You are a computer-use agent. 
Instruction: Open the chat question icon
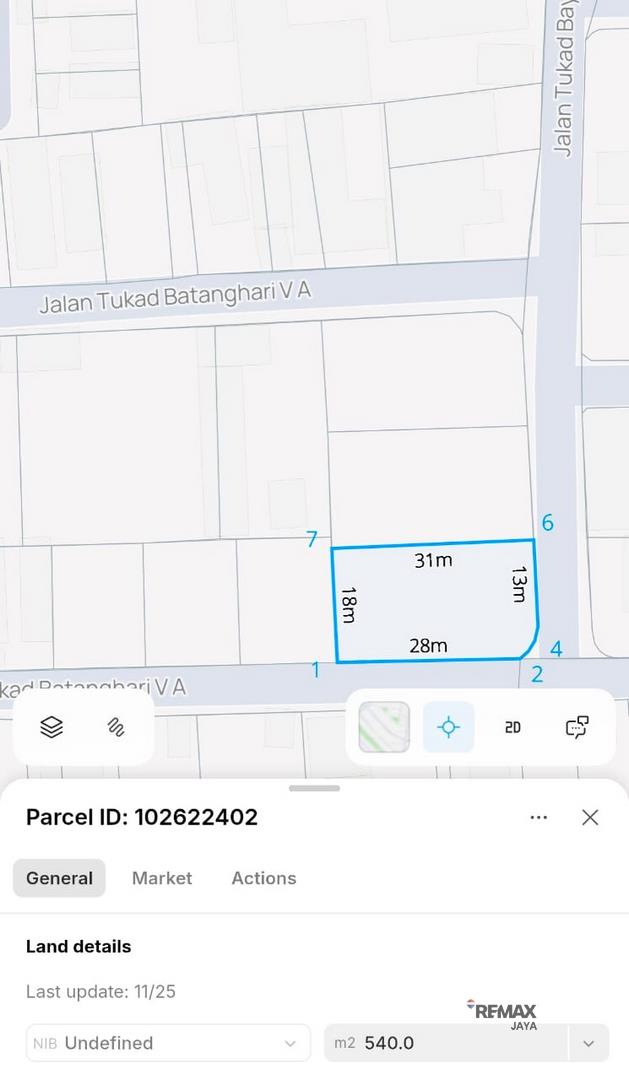pos(576,727)
